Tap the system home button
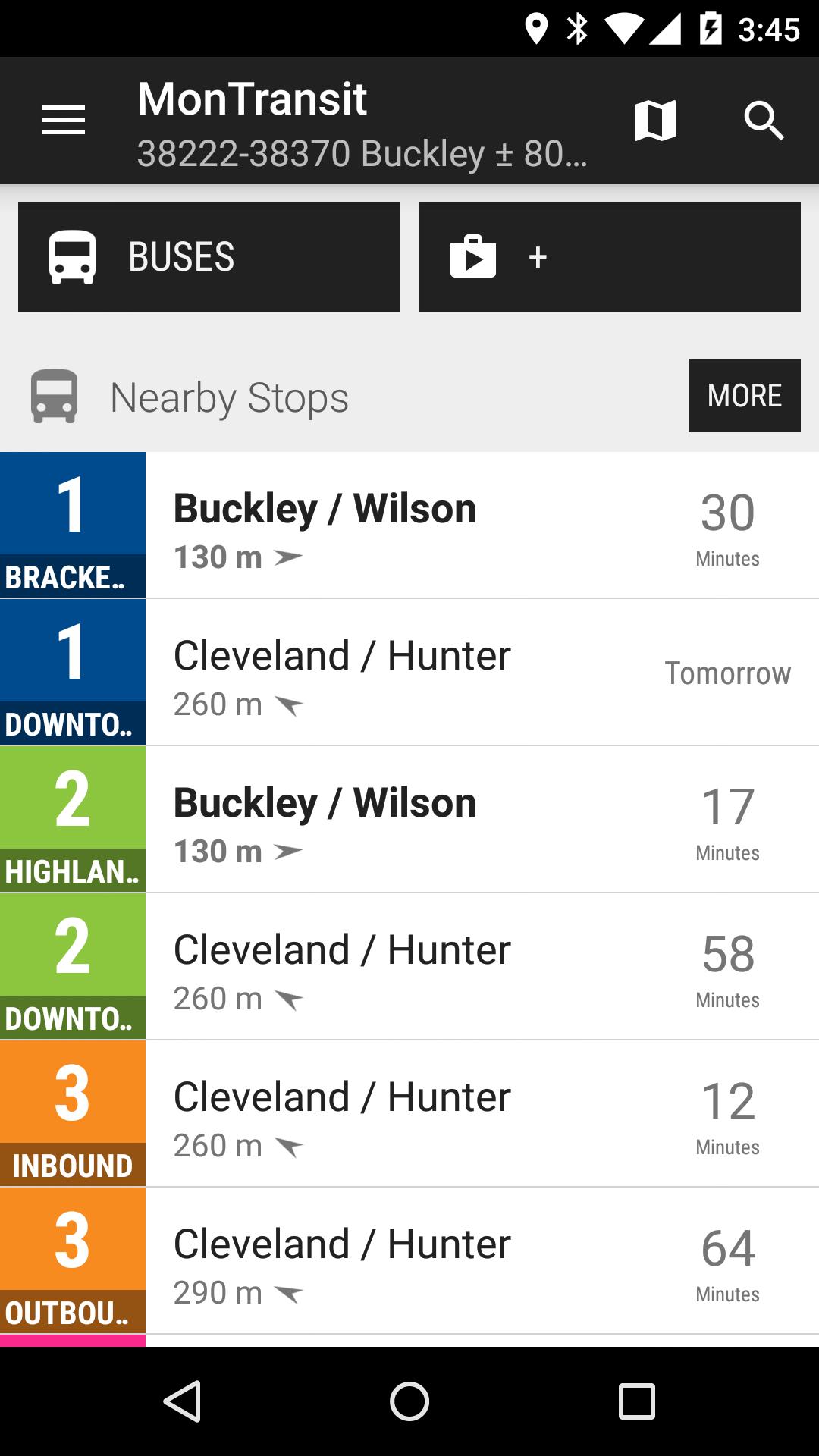Image resolution: width=819 pixels, height=1456 pixels. click(x=409, y=1401)
